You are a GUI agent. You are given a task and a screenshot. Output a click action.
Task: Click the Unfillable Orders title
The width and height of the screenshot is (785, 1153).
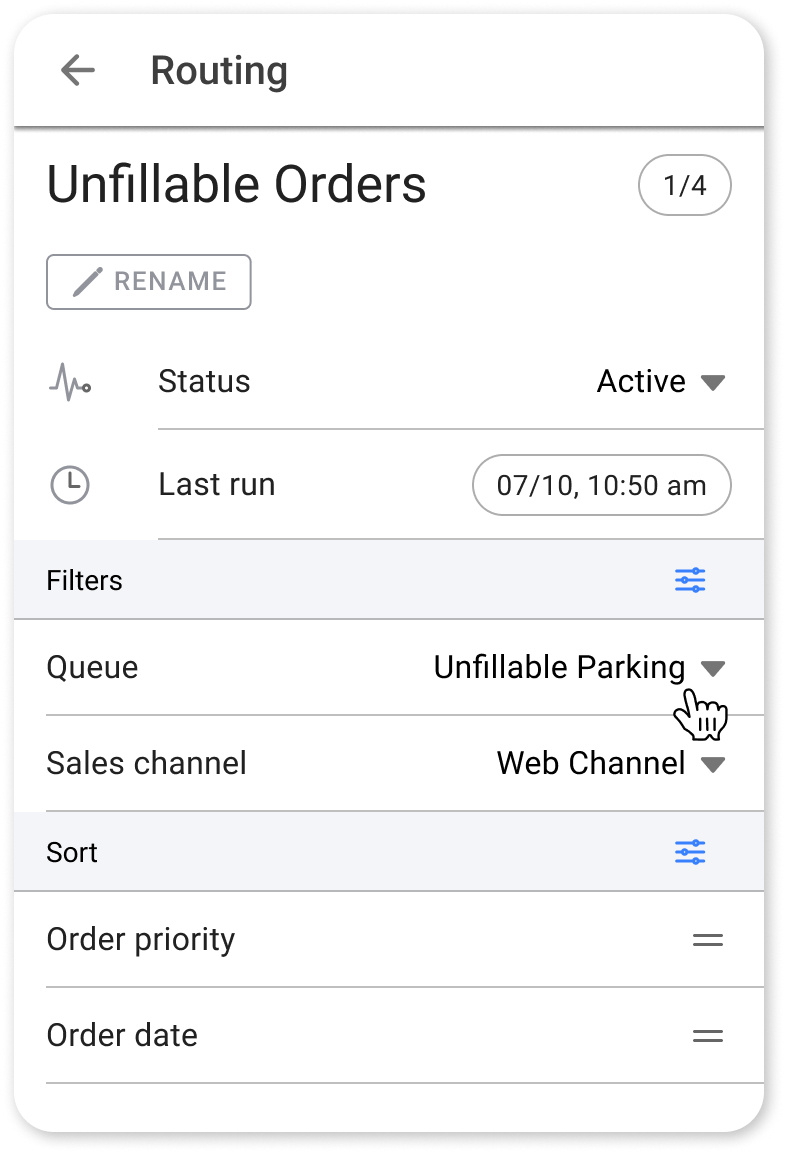pyautogui.click(x=236, y=184)
